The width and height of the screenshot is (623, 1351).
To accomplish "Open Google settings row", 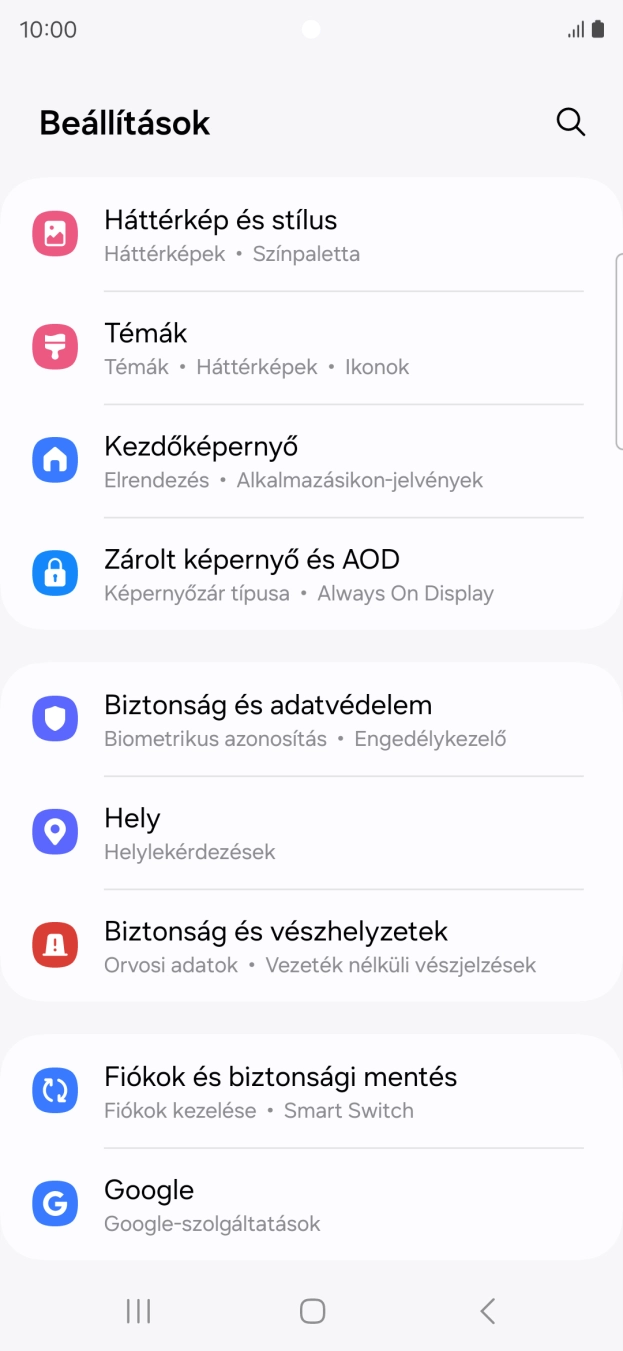I will point(310,1204).
